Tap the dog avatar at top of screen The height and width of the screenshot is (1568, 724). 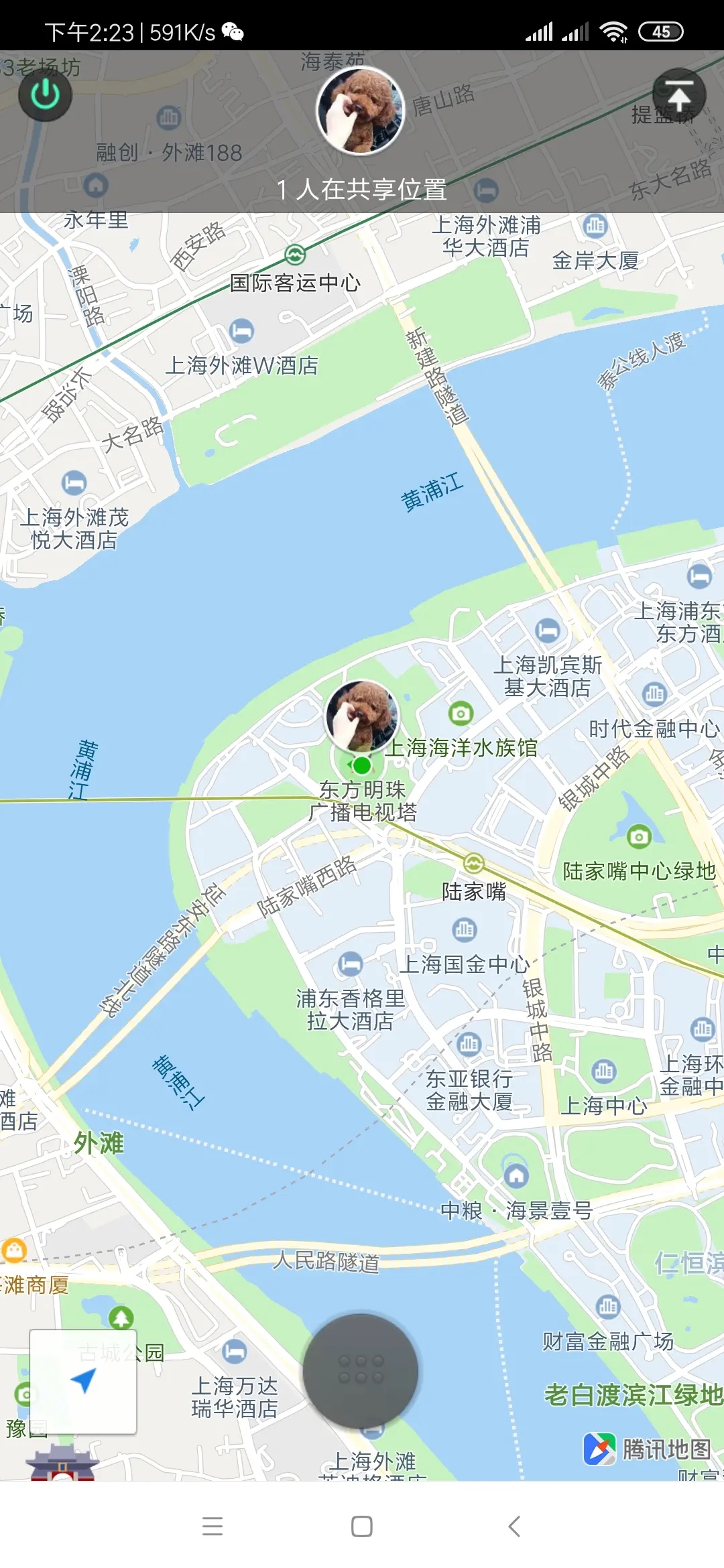pyautogui.click(x=362, y=109)
